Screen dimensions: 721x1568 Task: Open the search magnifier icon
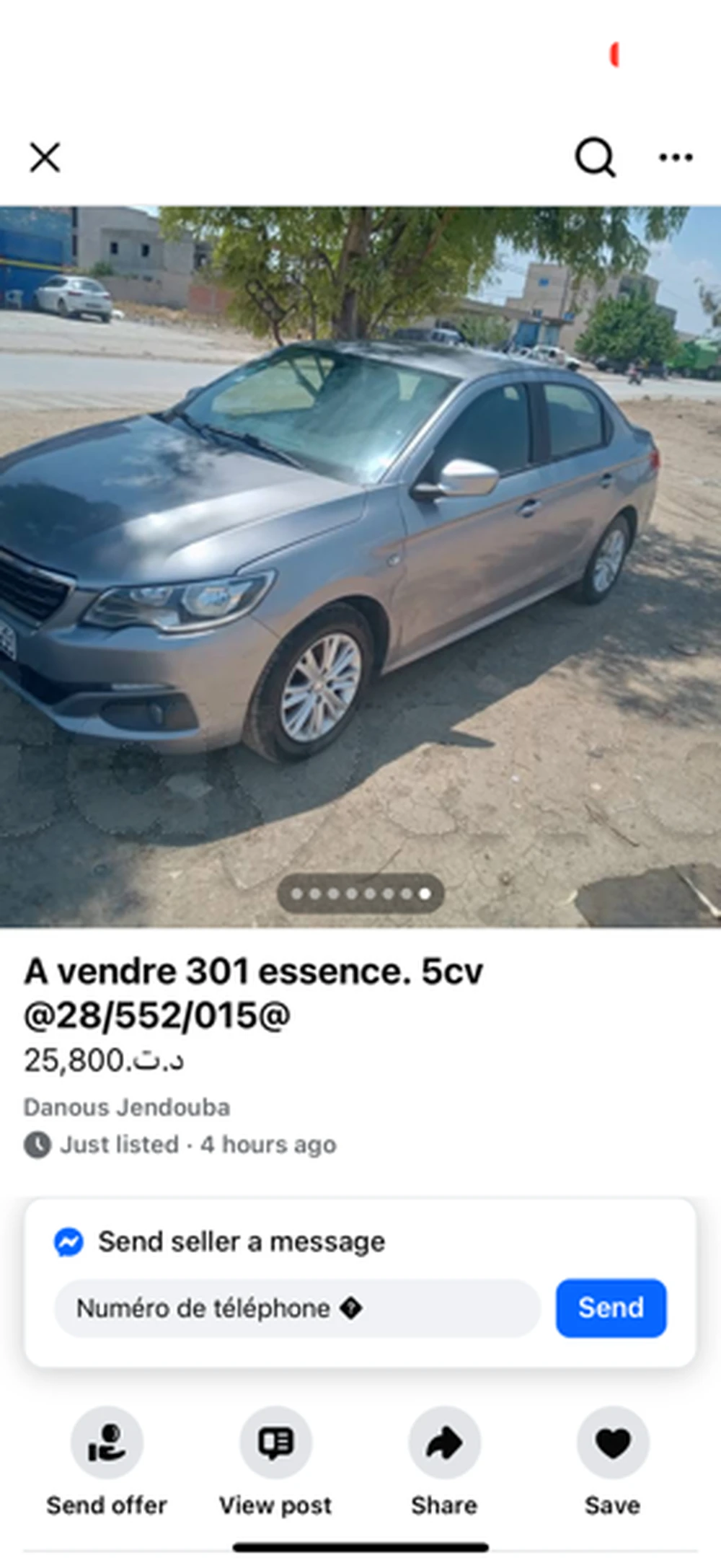[595, 157]
